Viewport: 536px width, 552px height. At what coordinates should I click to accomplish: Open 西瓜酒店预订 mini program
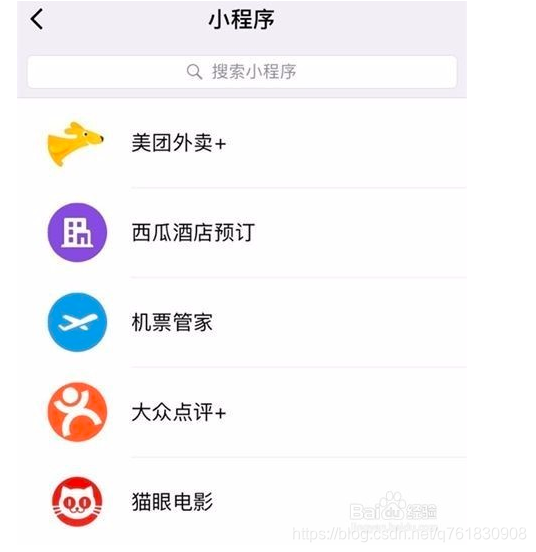point(242,232)
